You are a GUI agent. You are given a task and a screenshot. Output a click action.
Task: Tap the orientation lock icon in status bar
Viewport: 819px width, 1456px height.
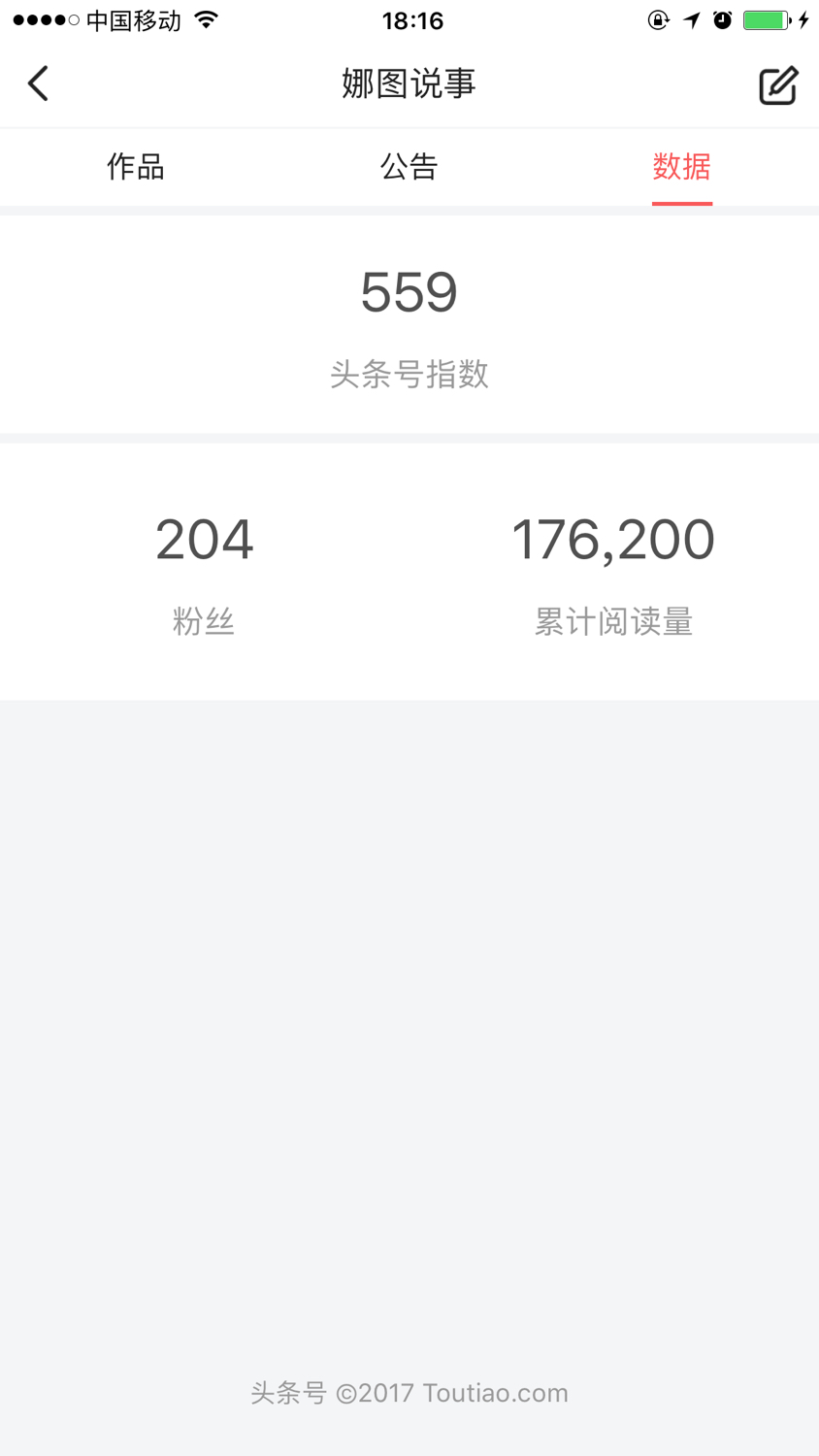[x=659, y=18]
